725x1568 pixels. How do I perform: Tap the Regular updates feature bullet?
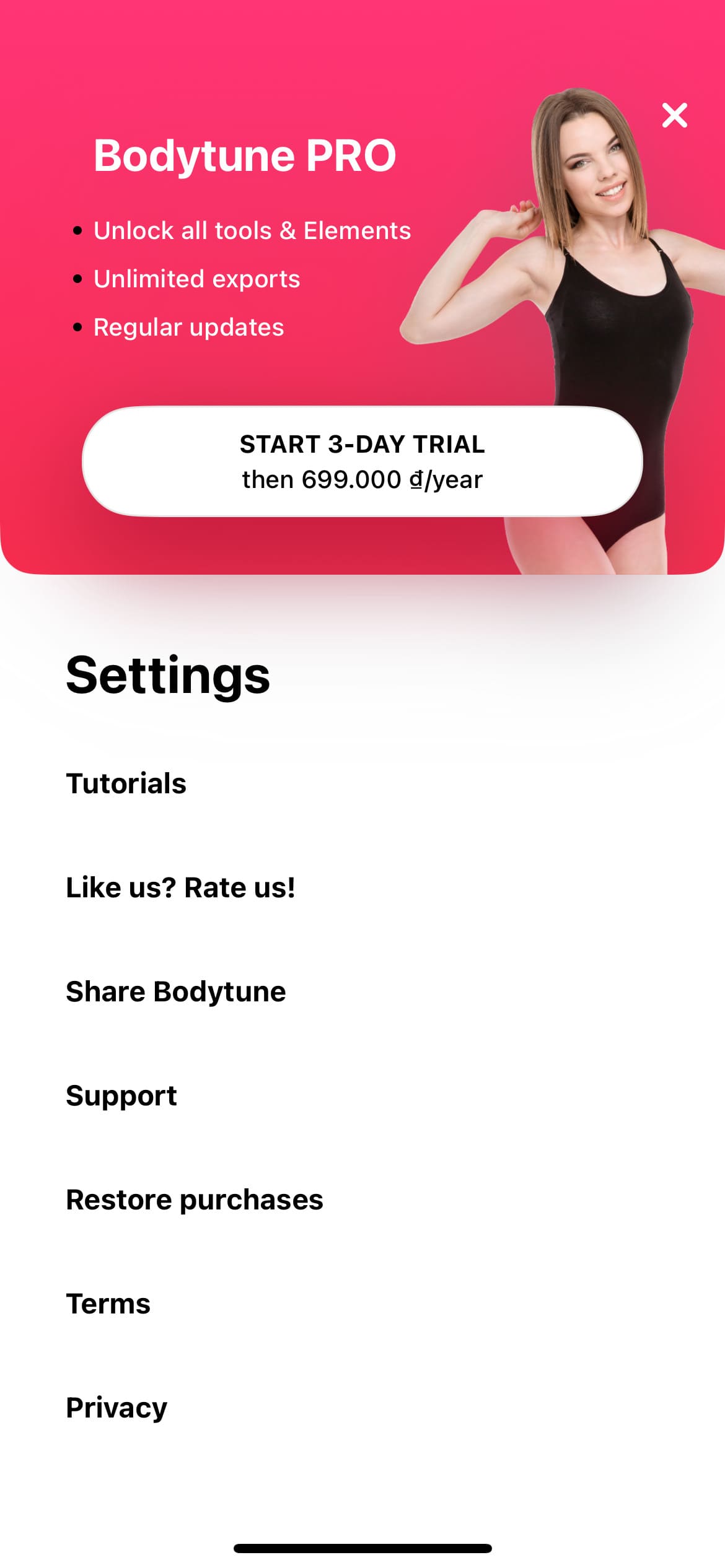click(x=188, y=327)
